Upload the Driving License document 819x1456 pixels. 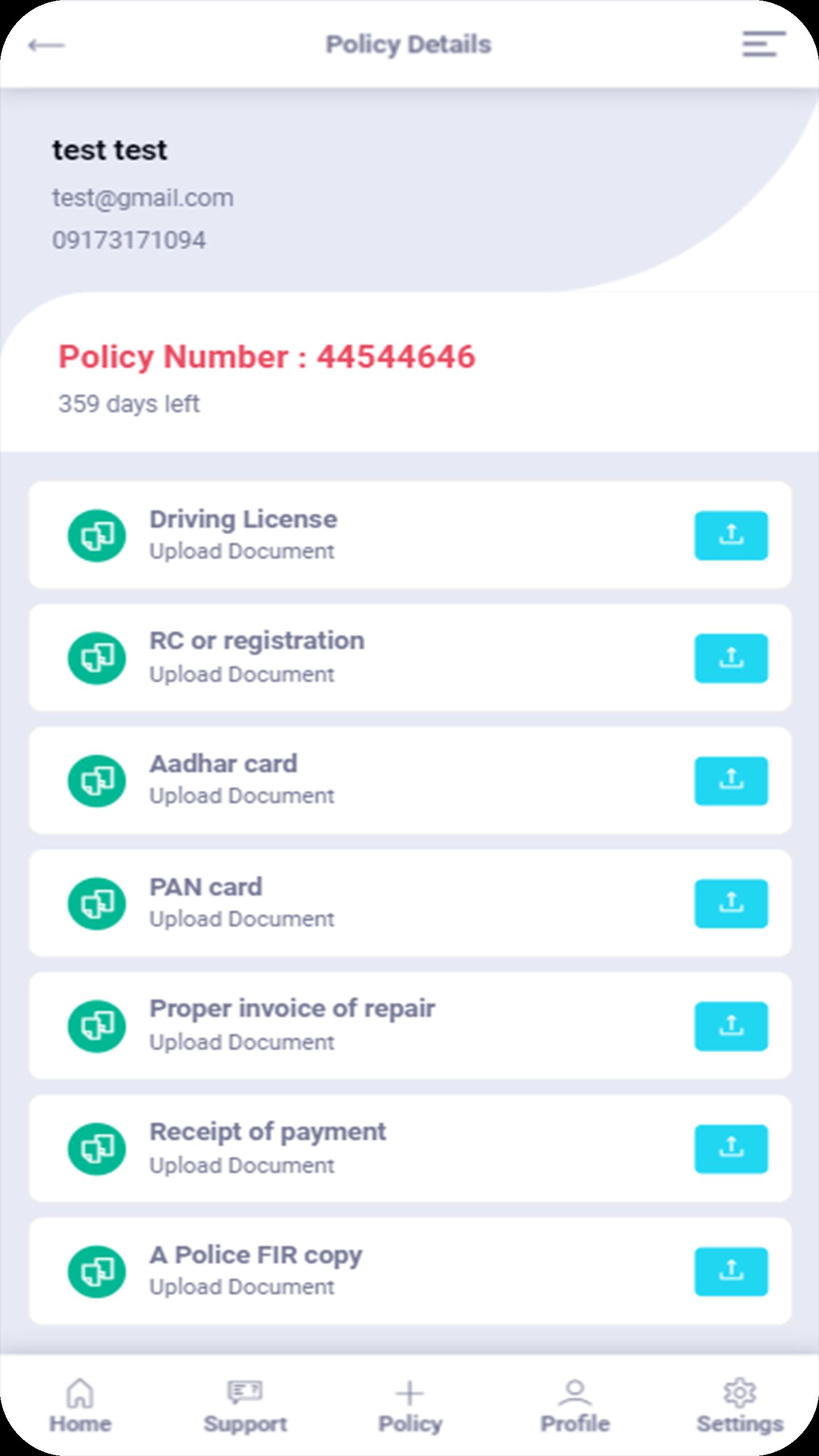click(x=731, y=536)
